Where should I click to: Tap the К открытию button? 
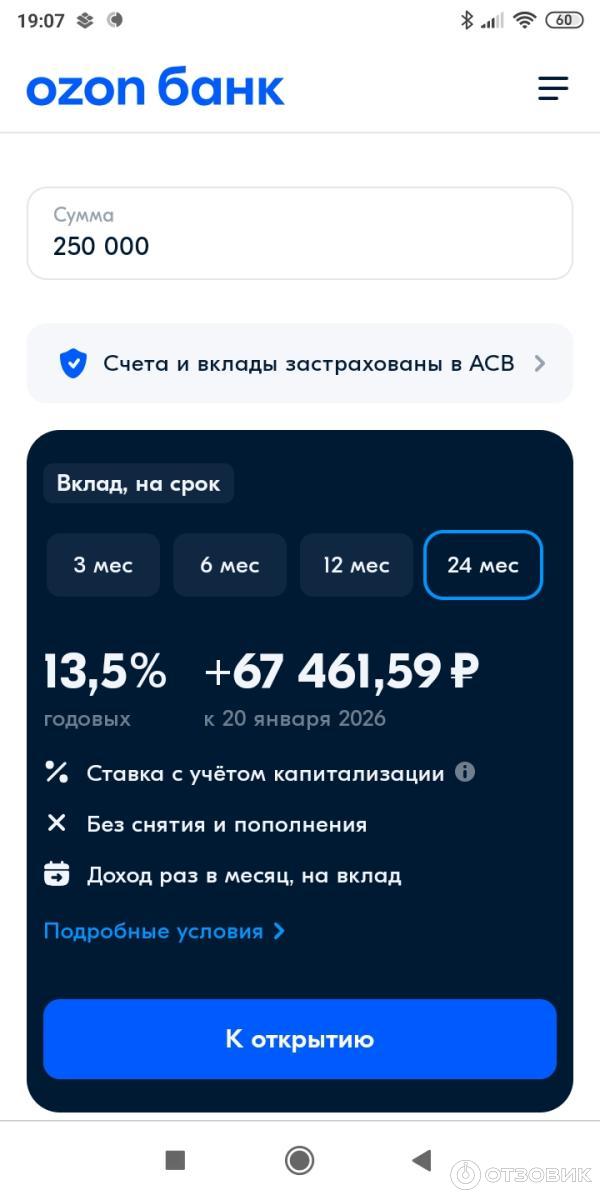[x=299, y=1039]
